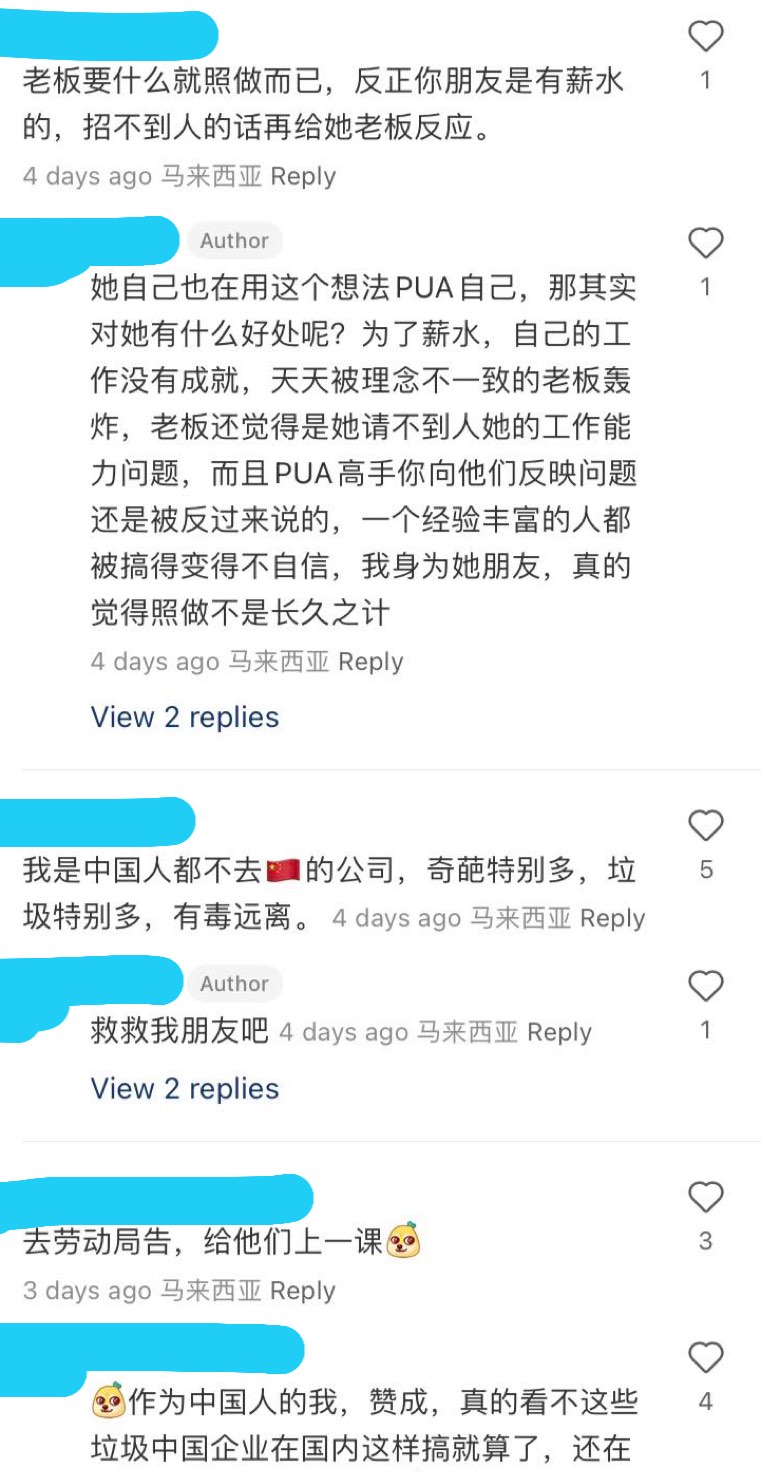Expand View 2 replies under the PUA comment
The height and width of the screenshot is (1472, 761).
point(185,717)
